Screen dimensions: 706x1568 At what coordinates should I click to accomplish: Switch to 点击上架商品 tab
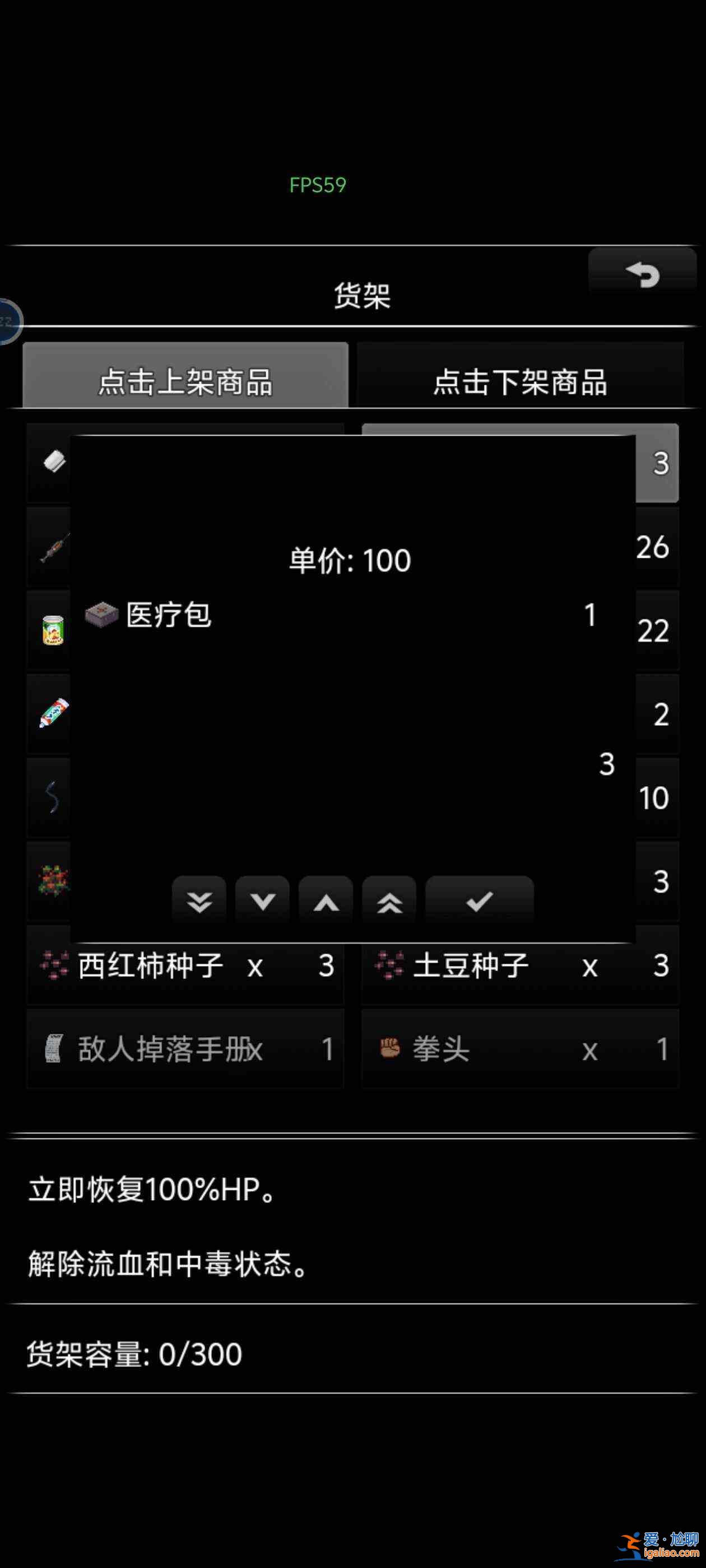185,381
